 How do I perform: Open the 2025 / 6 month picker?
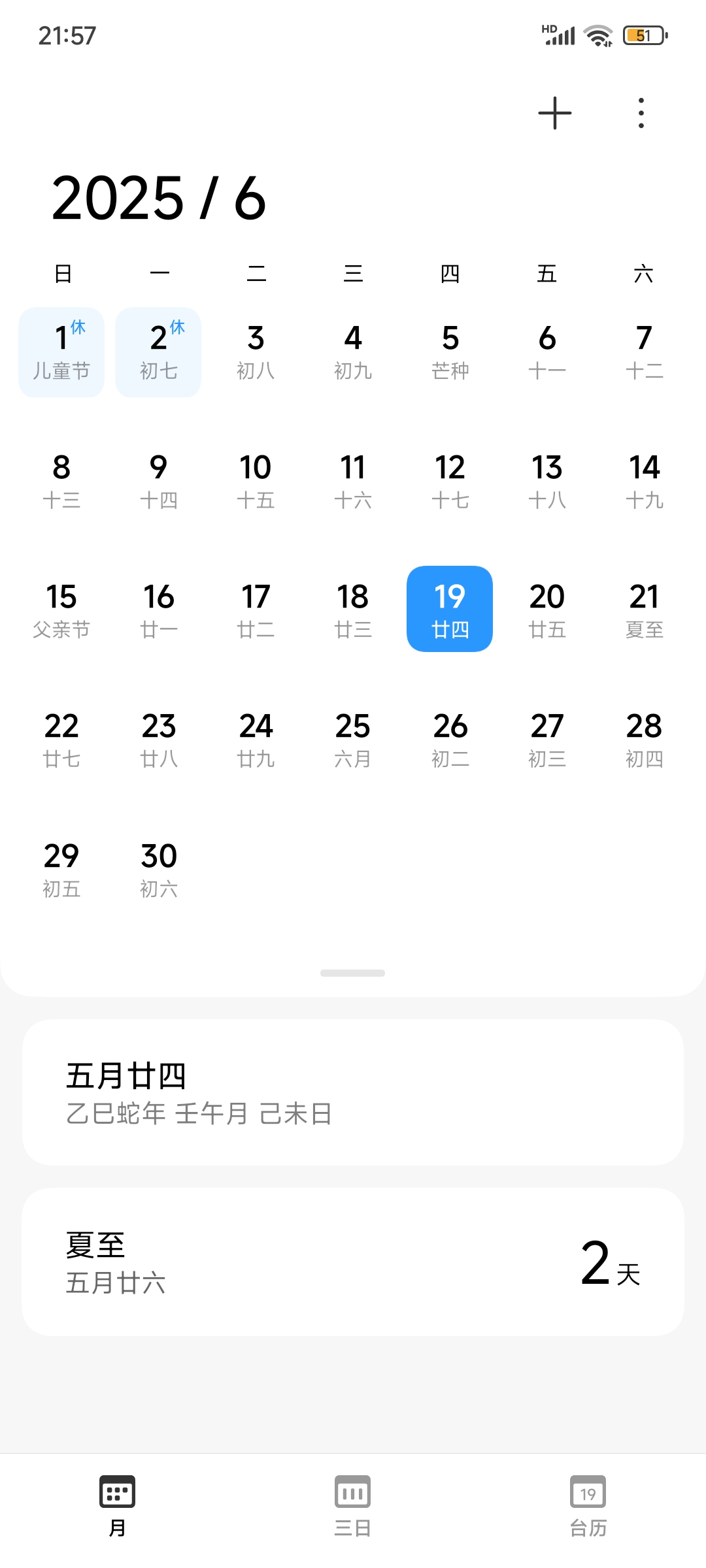click(159, 198)
